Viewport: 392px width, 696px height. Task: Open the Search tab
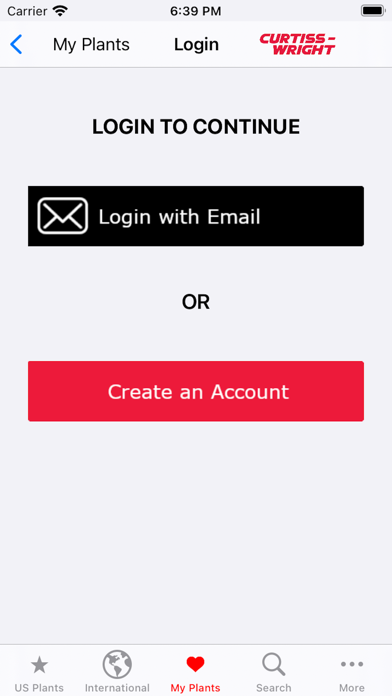pos(273,671)
